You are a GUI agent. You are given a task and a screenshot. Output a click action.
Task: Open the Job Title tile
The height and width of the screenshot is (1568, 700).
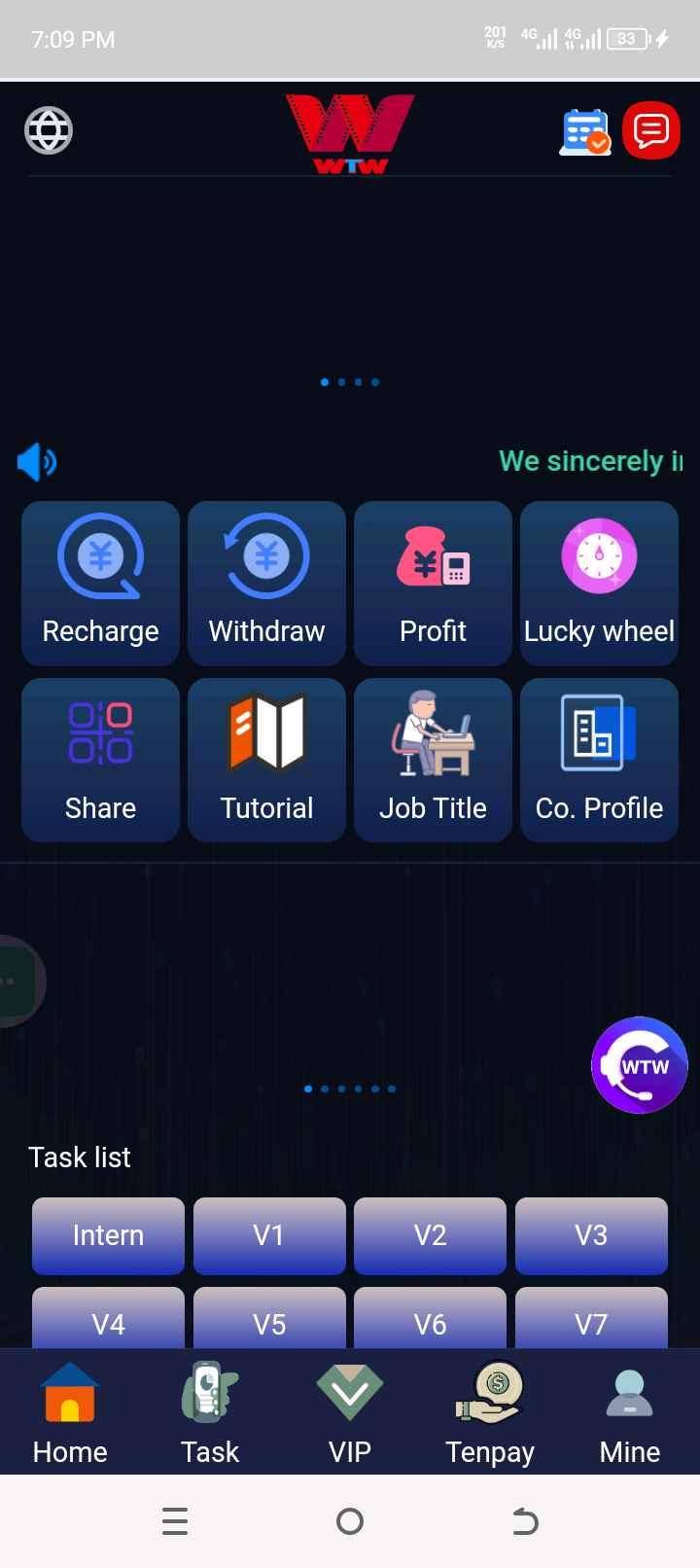(433, 760)
